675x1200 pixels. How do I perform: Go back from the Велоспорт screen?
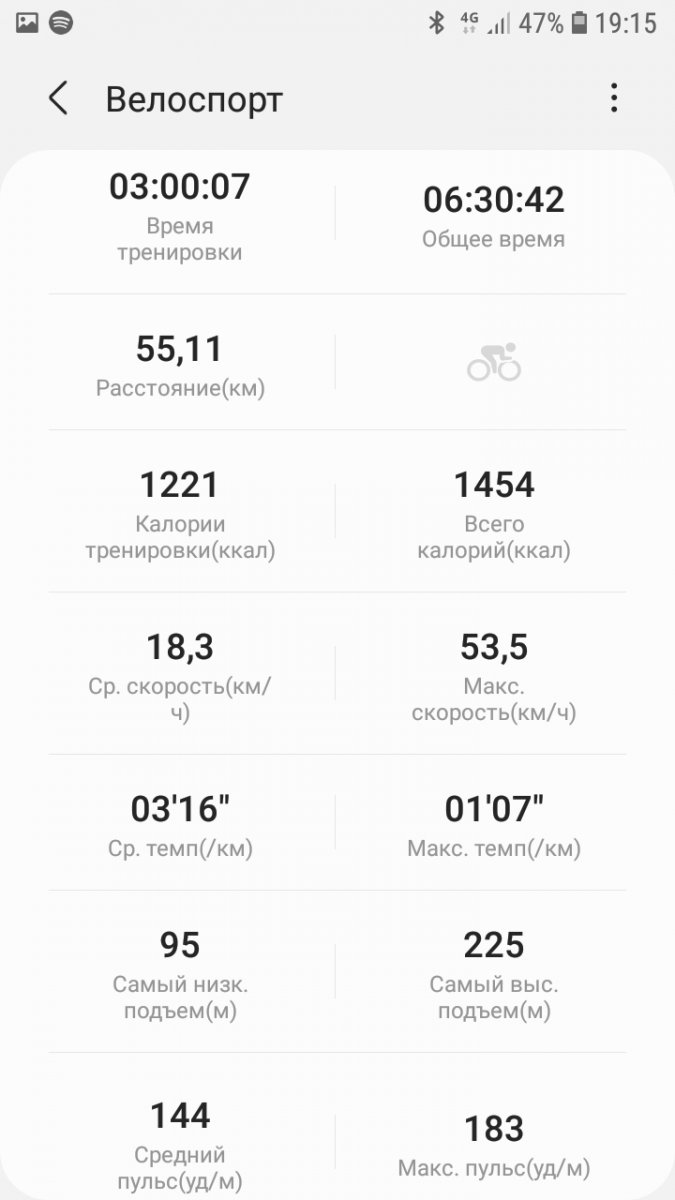click(58, 99)
